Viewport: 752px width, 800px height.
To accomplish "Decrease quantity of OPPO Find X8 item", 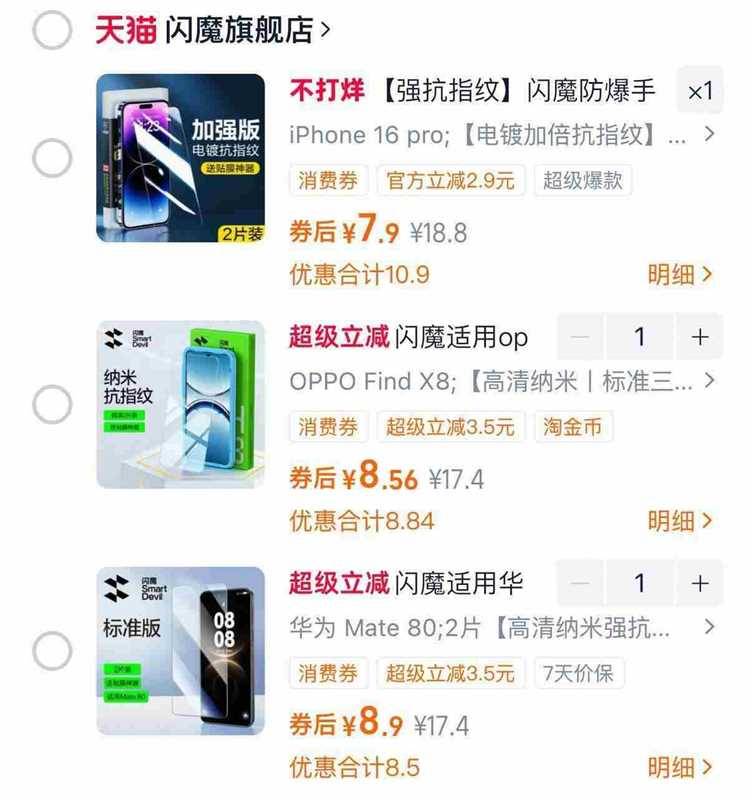I will pos(580,337).
